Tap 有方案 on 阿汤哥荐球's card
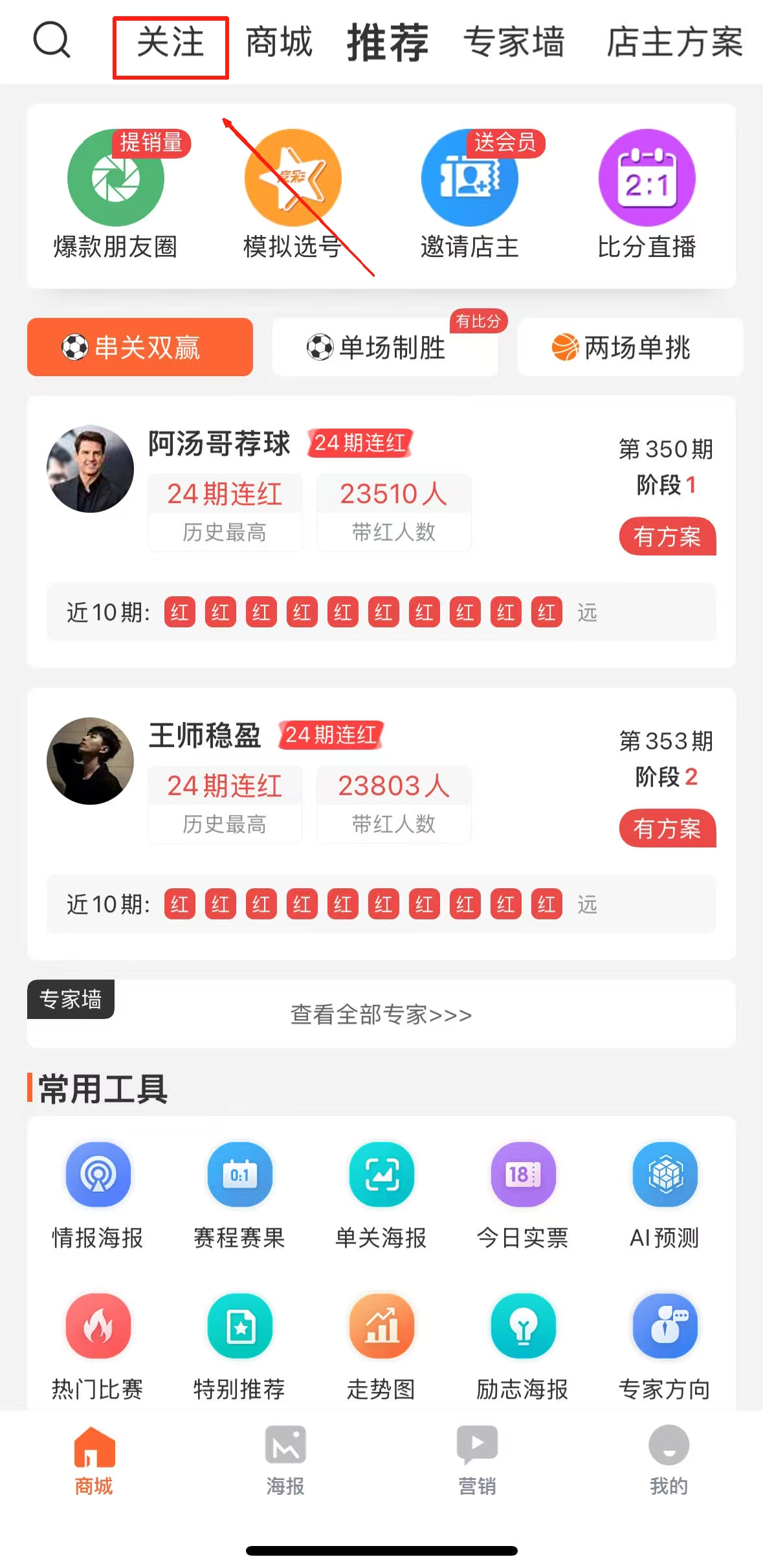 [667, 536]
